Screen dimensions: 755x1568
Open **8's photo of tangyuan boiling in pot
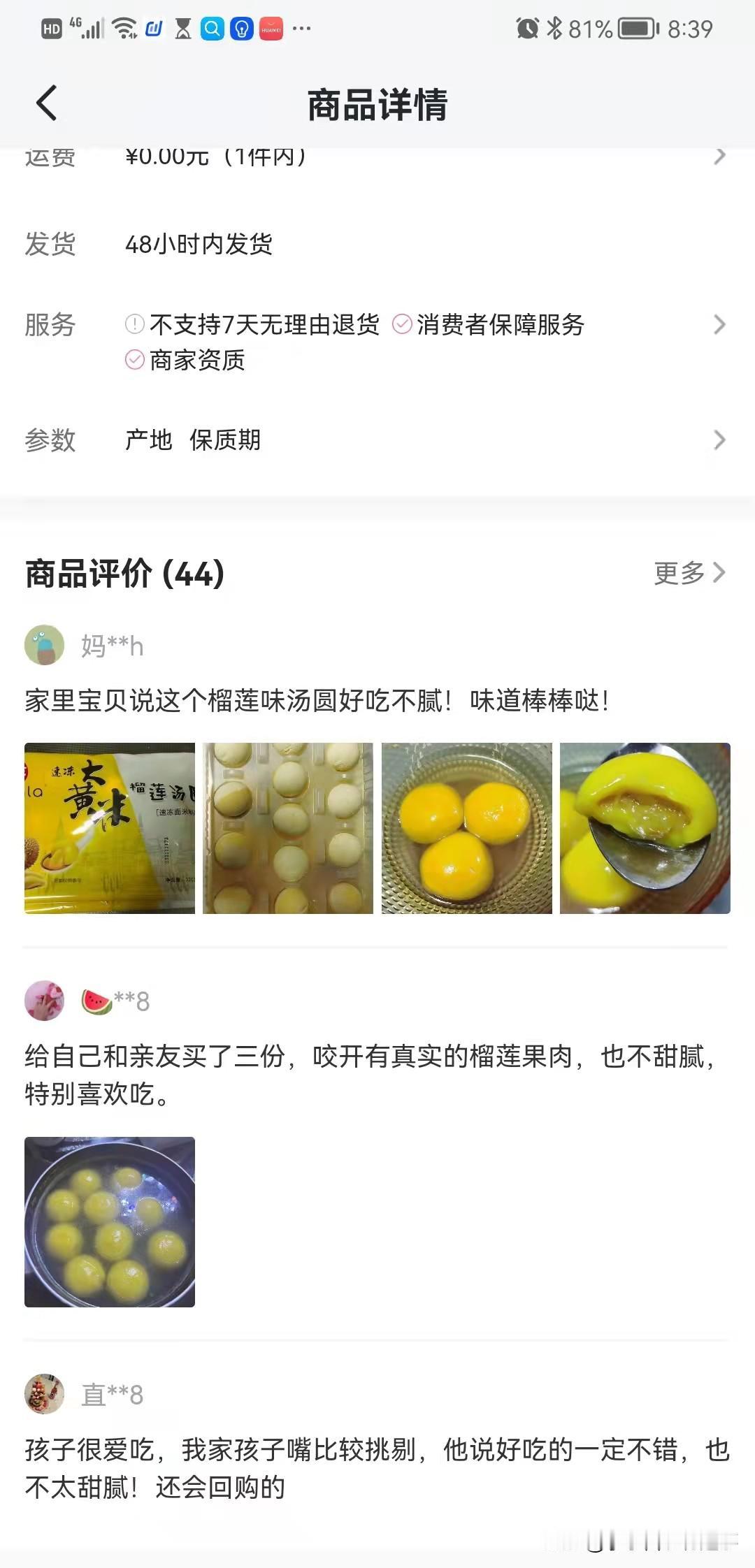coord(110,1222)
